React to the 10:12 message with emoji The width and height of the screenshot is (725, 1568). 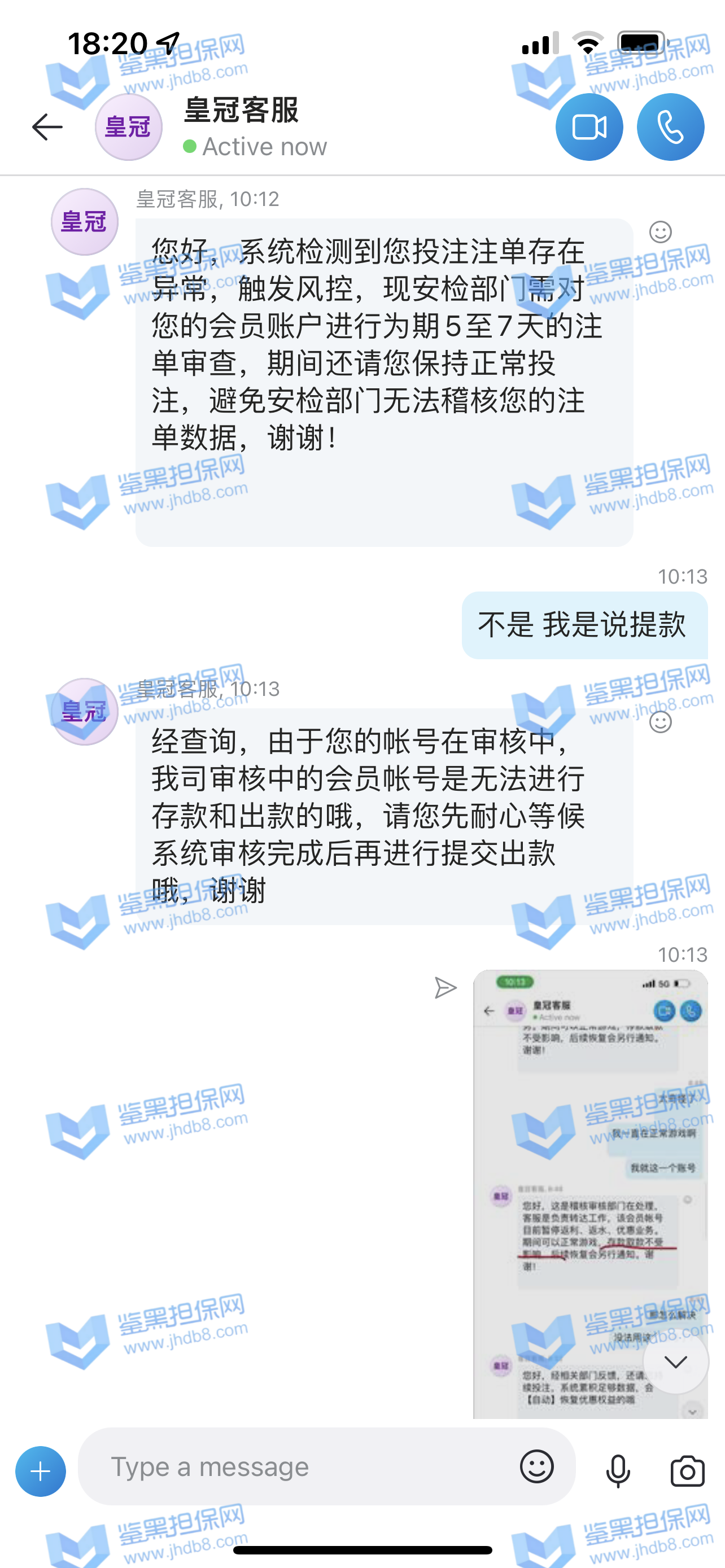click(660, 232)
